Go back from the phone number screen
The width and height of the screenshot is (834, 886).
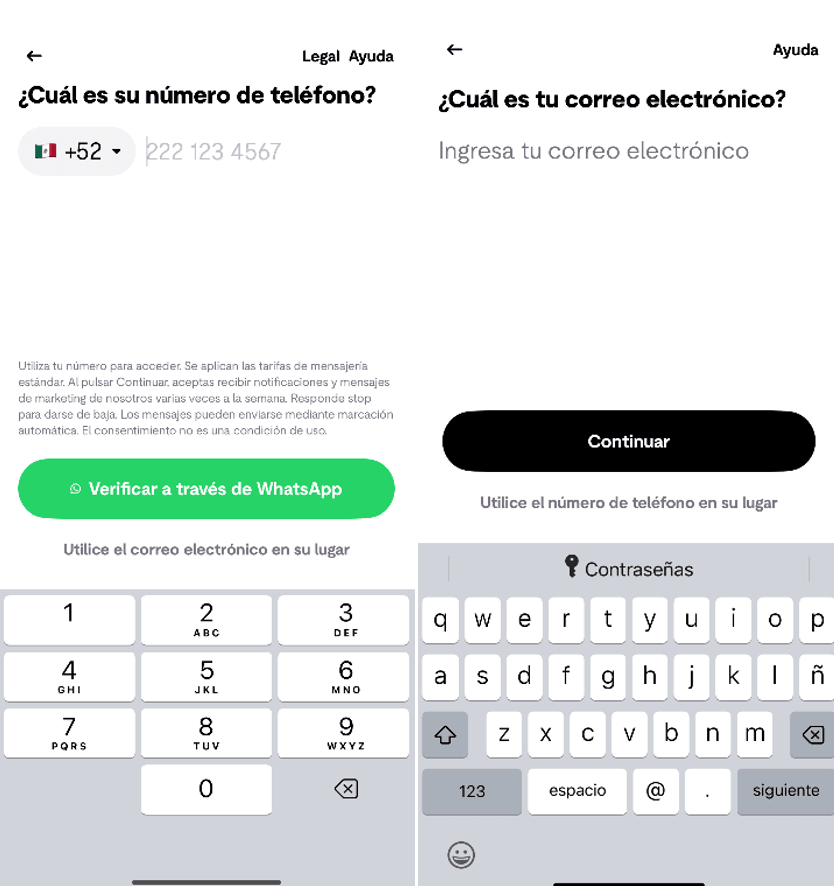coord(34,56)
